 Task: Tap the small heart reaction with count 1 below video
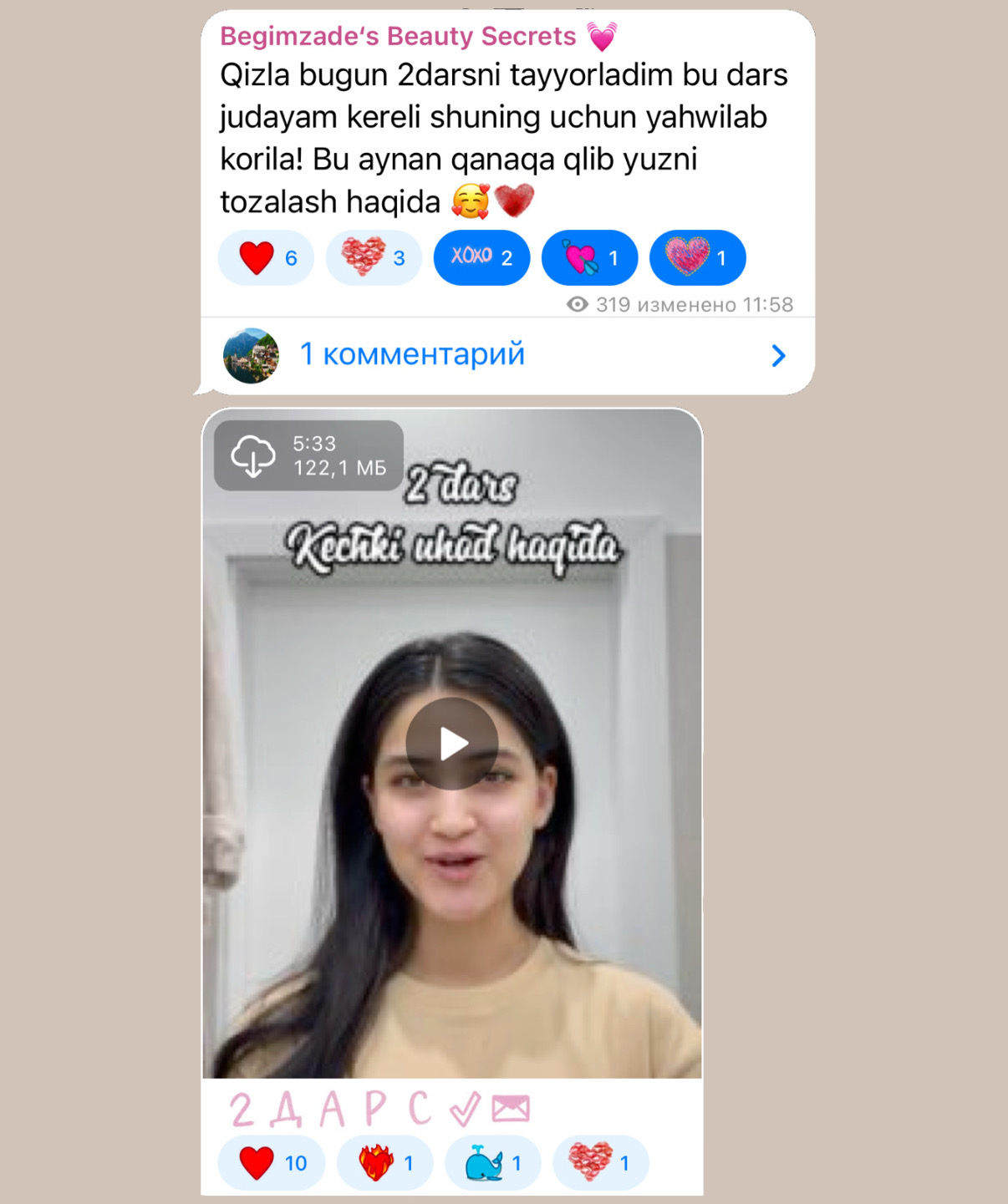(x=602, y=1161)
